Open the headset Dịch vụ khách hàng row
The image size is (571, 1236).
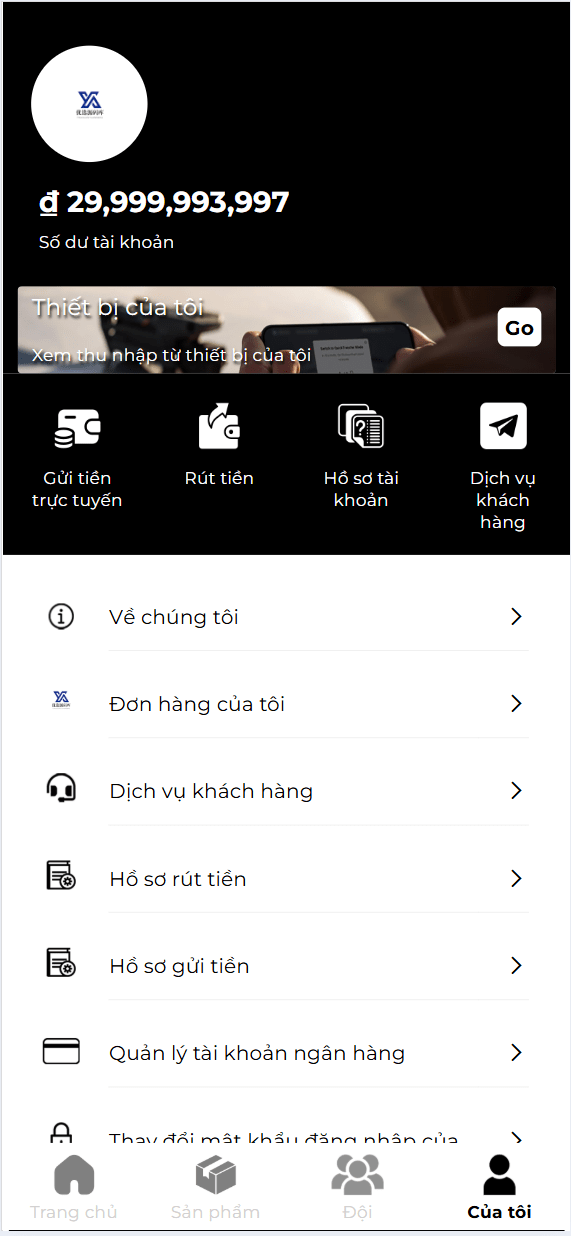[286, 791]
